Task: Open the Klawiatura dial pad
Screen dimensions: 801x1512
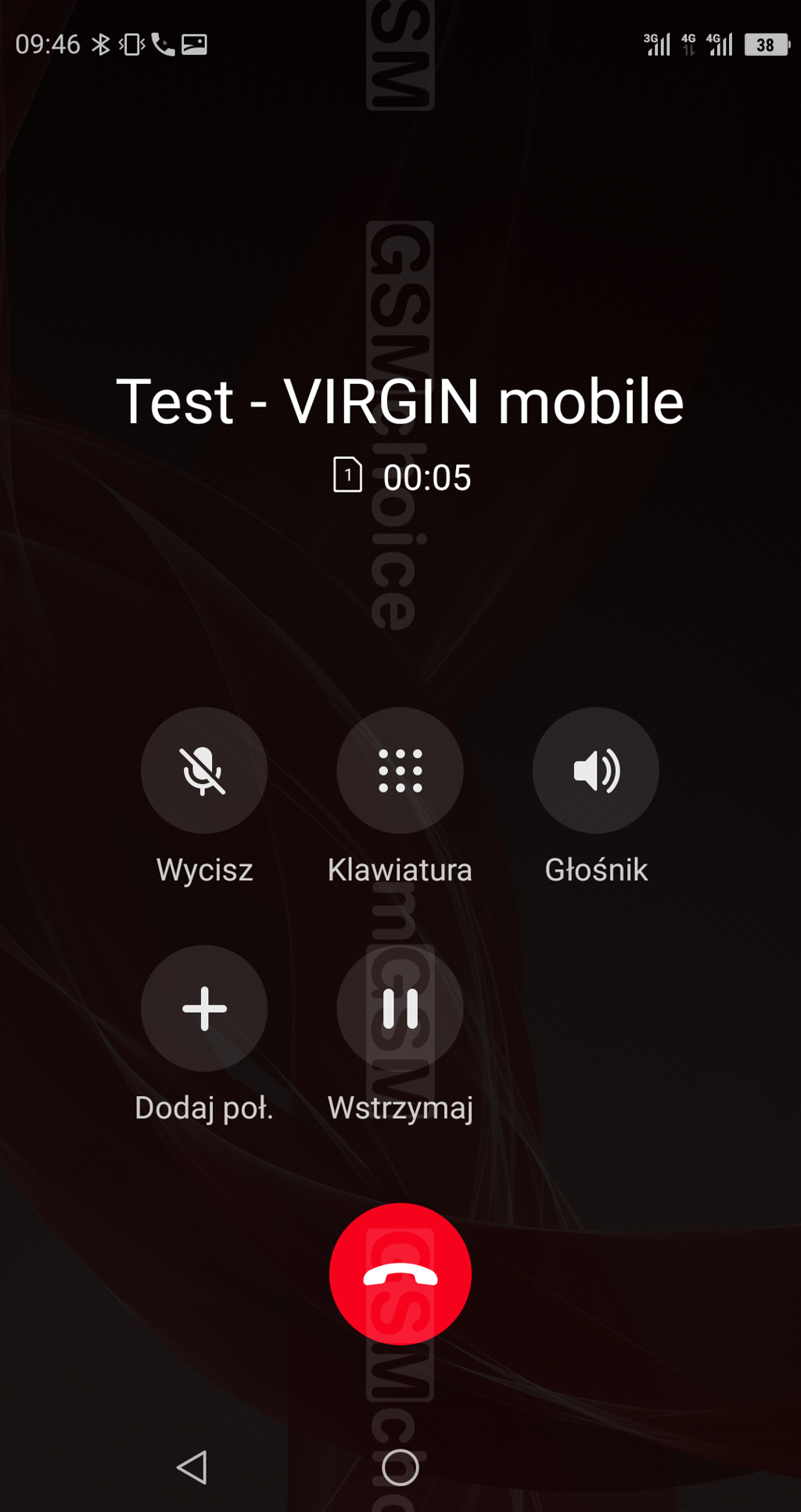Action: point(400,770)
